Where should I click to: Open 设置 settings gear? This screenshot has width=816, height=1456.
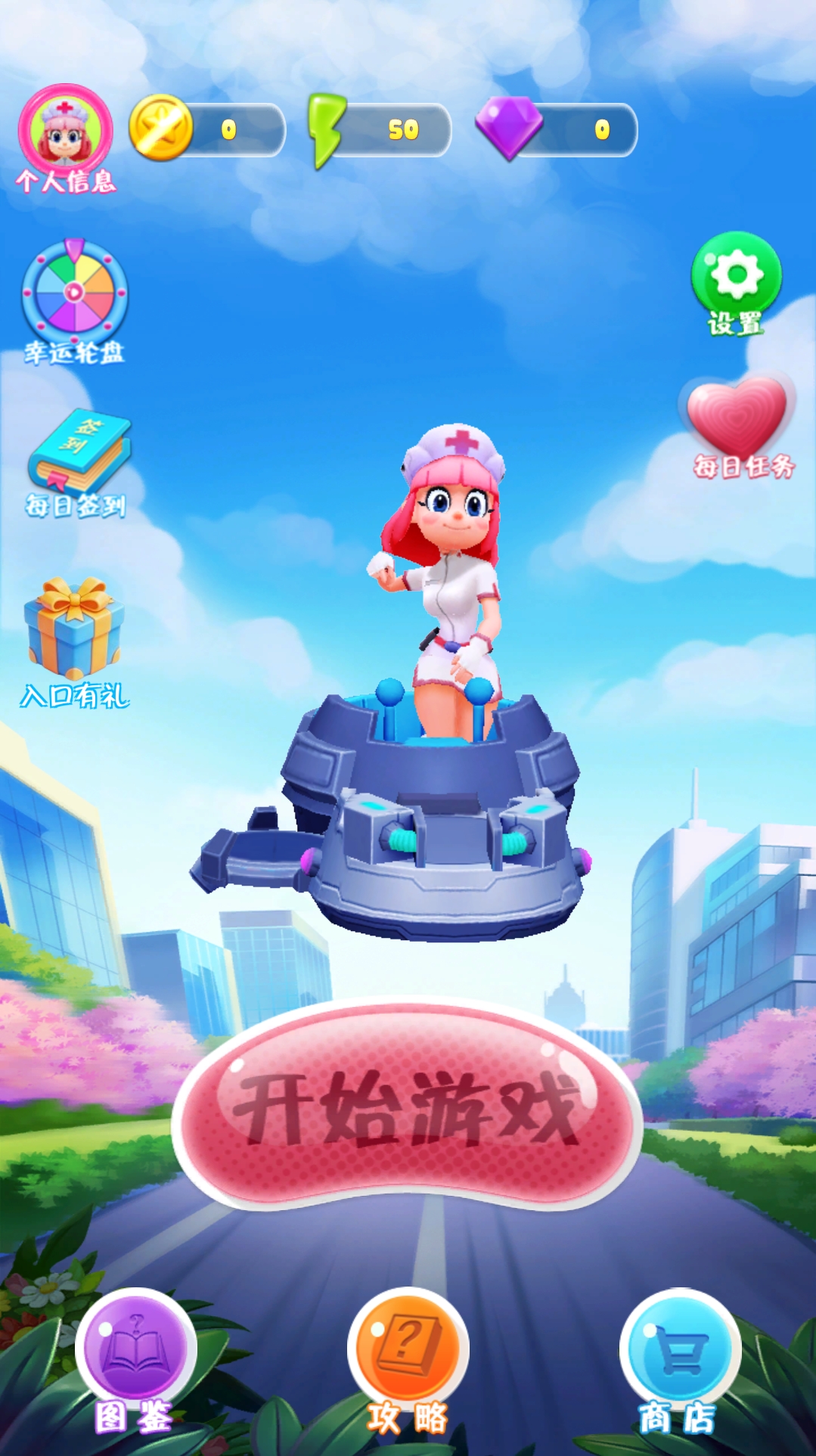[x=736, y=277]
